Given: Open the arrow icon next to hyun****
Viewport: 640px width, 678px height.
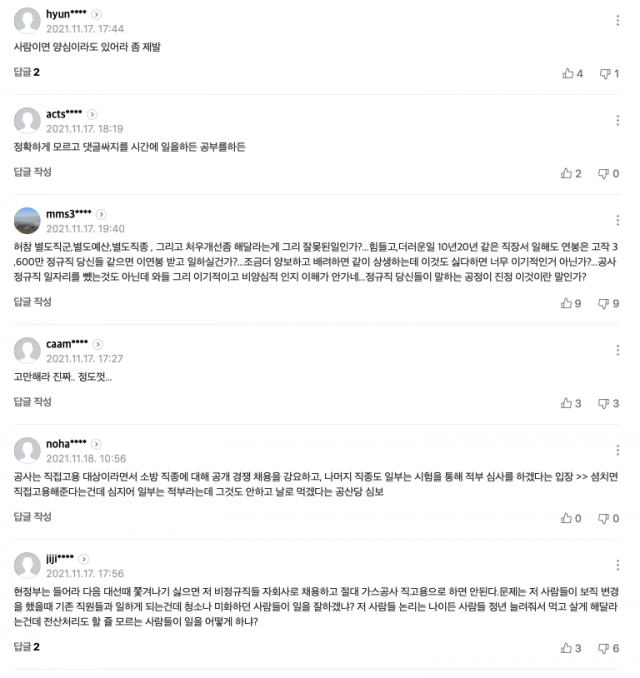Looking at the screenshot, I should click(x=96, y=15).
